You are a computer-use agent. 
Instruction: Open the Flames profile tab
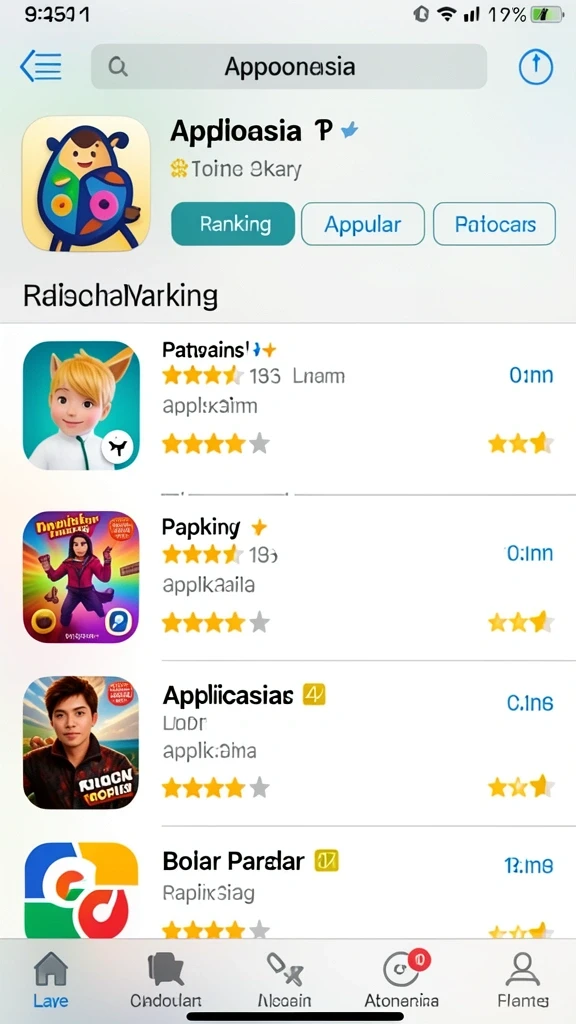coord(522,979)
